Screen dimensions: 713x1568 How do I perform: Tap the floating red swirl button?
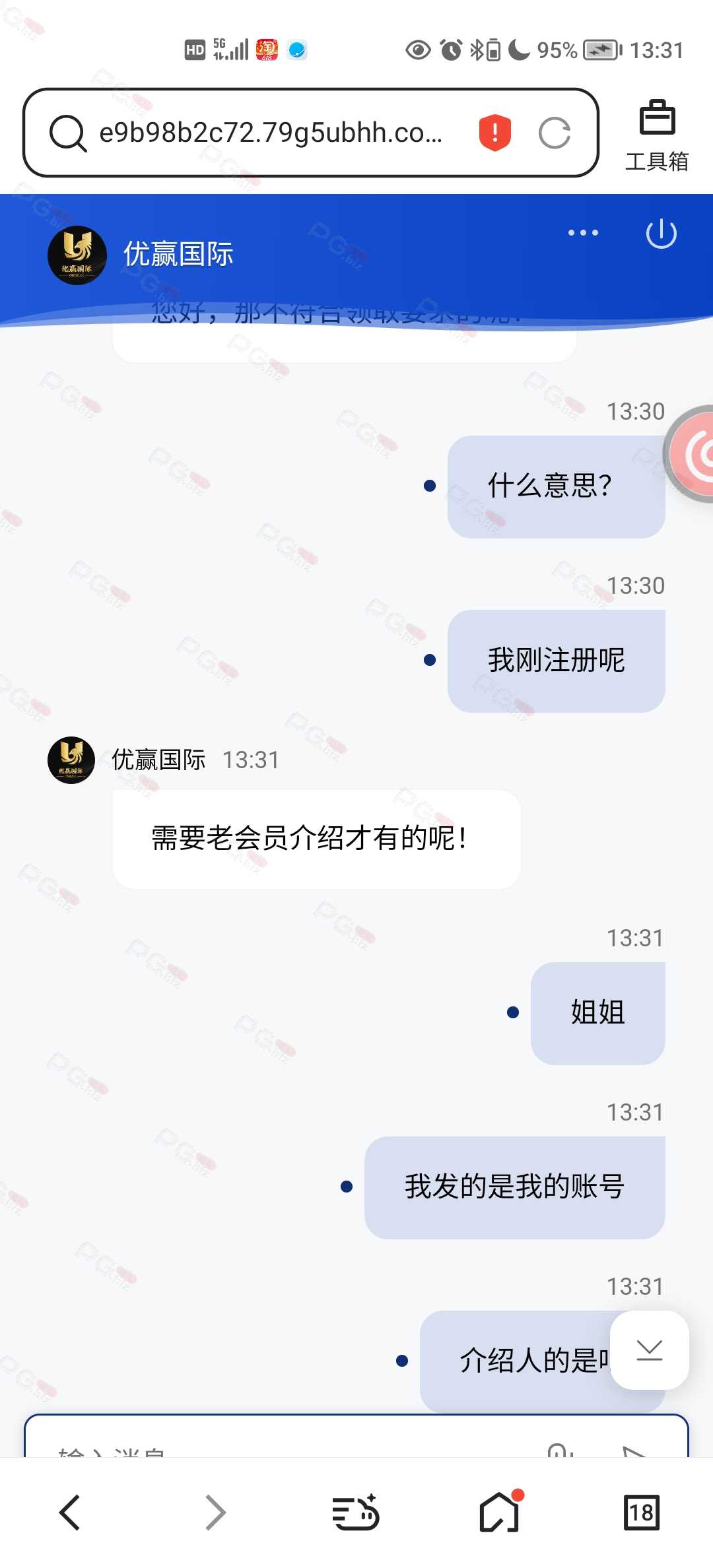(691, 454)
